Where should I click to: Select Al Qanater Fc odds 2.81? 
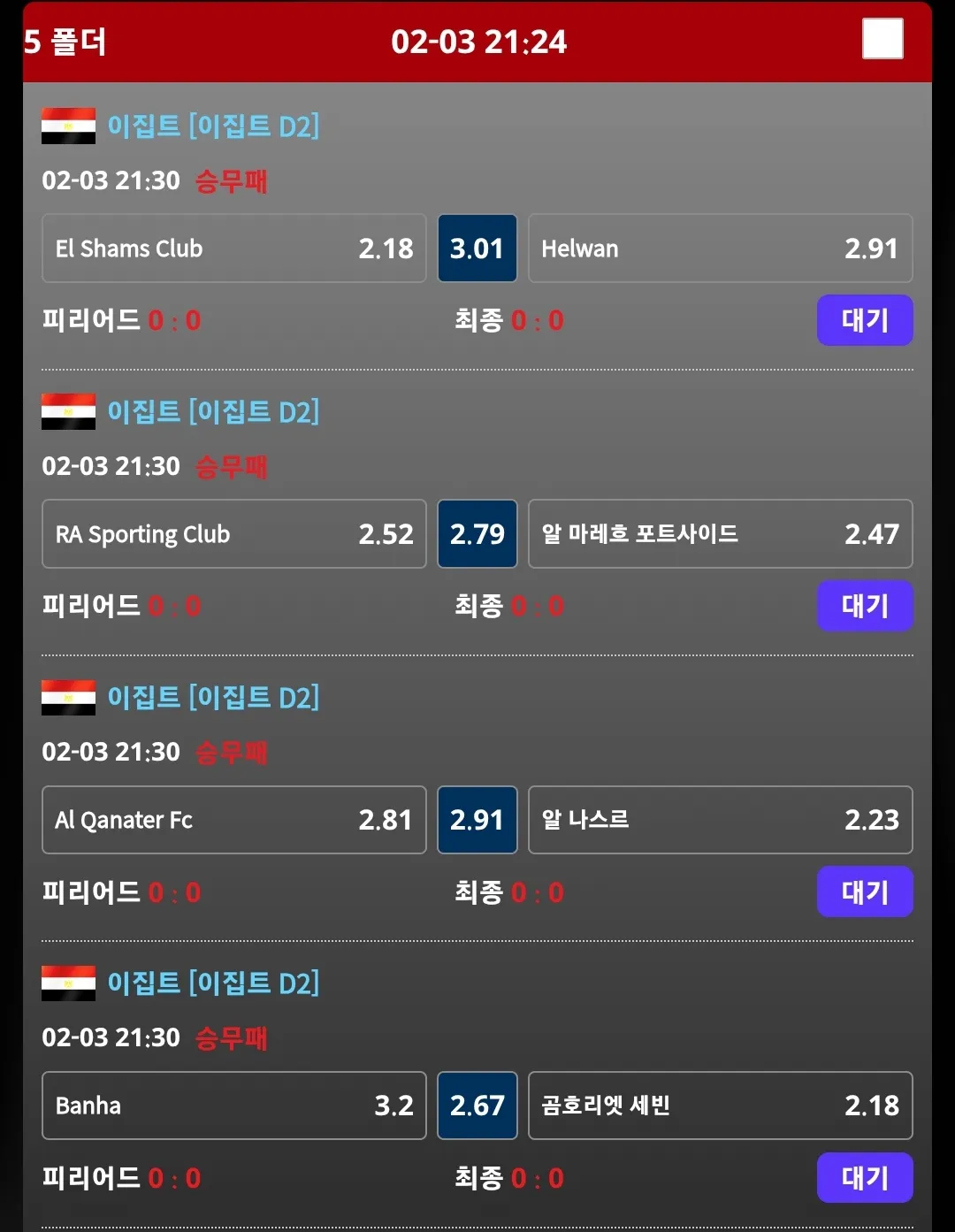pos(234,820)
